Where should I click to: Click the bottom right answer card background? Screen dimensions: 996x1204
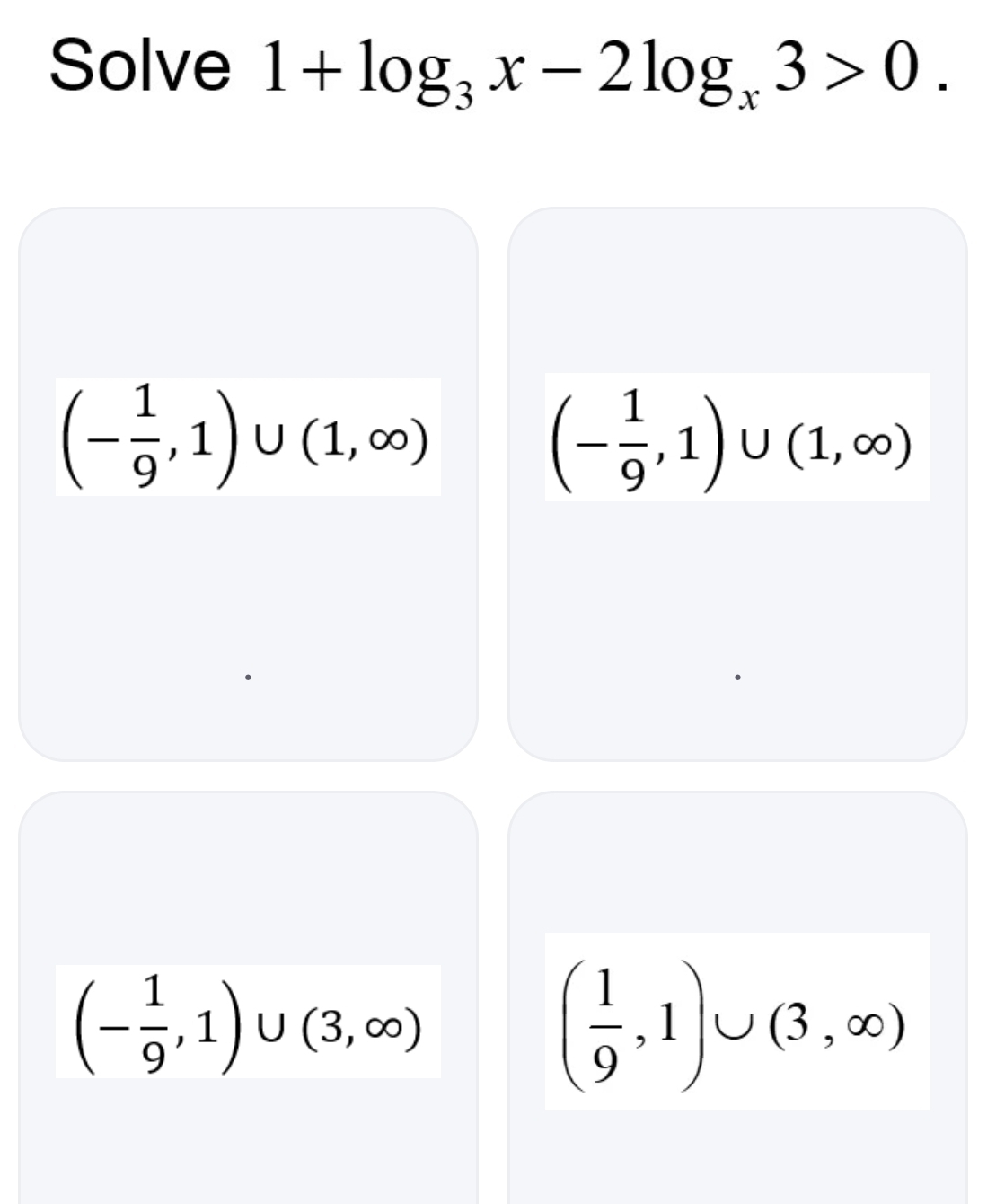(737, 863)
